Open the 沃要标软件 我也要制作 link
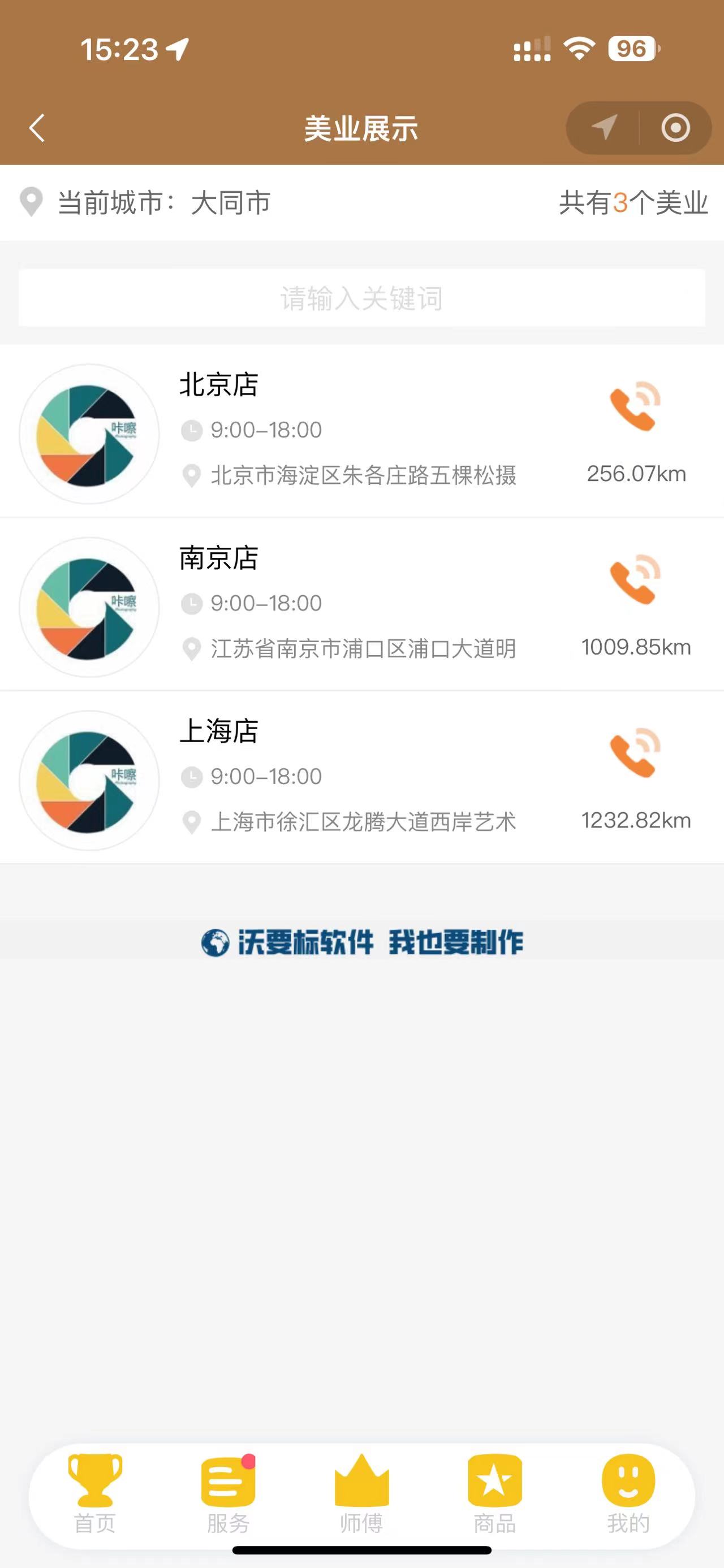Screen dimensions: 724x1568 tap(361, 942)
